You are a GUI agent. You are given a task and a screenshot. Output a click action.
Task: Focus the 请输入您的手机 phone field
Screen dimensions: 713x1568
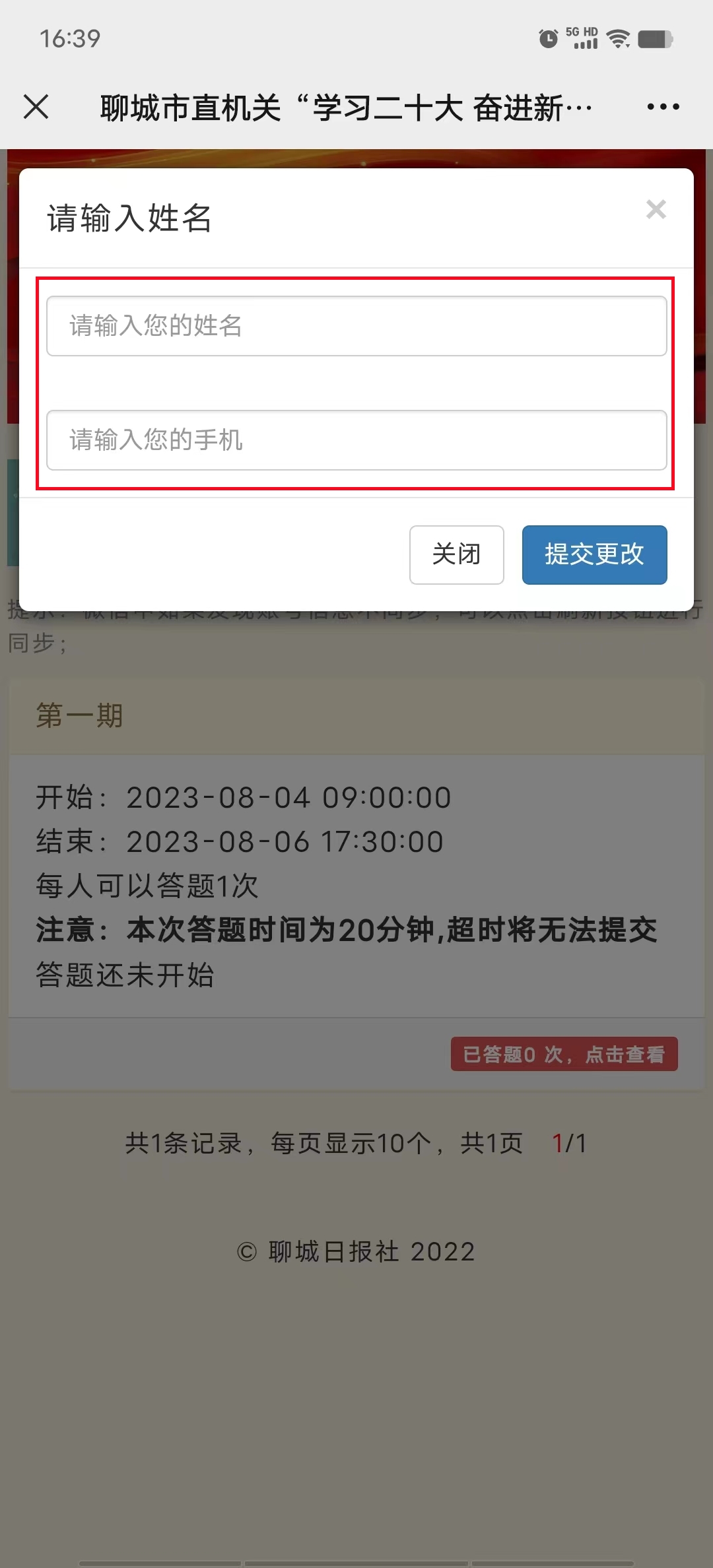356,440
